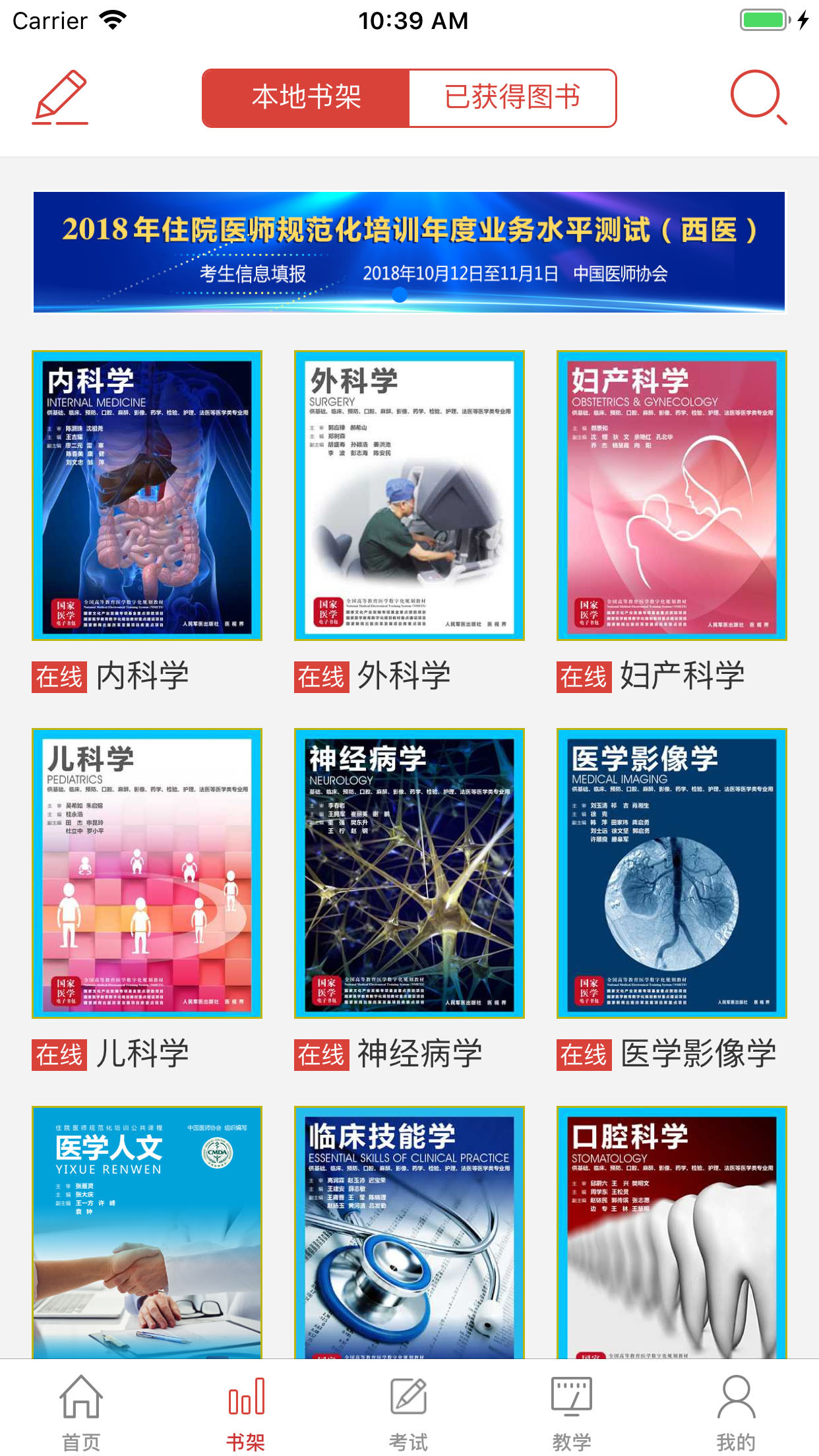Tap the banner carousel page indicator dot
Image resolution: width=819 pixels, height=1456 pixels.
pos(400,295)
